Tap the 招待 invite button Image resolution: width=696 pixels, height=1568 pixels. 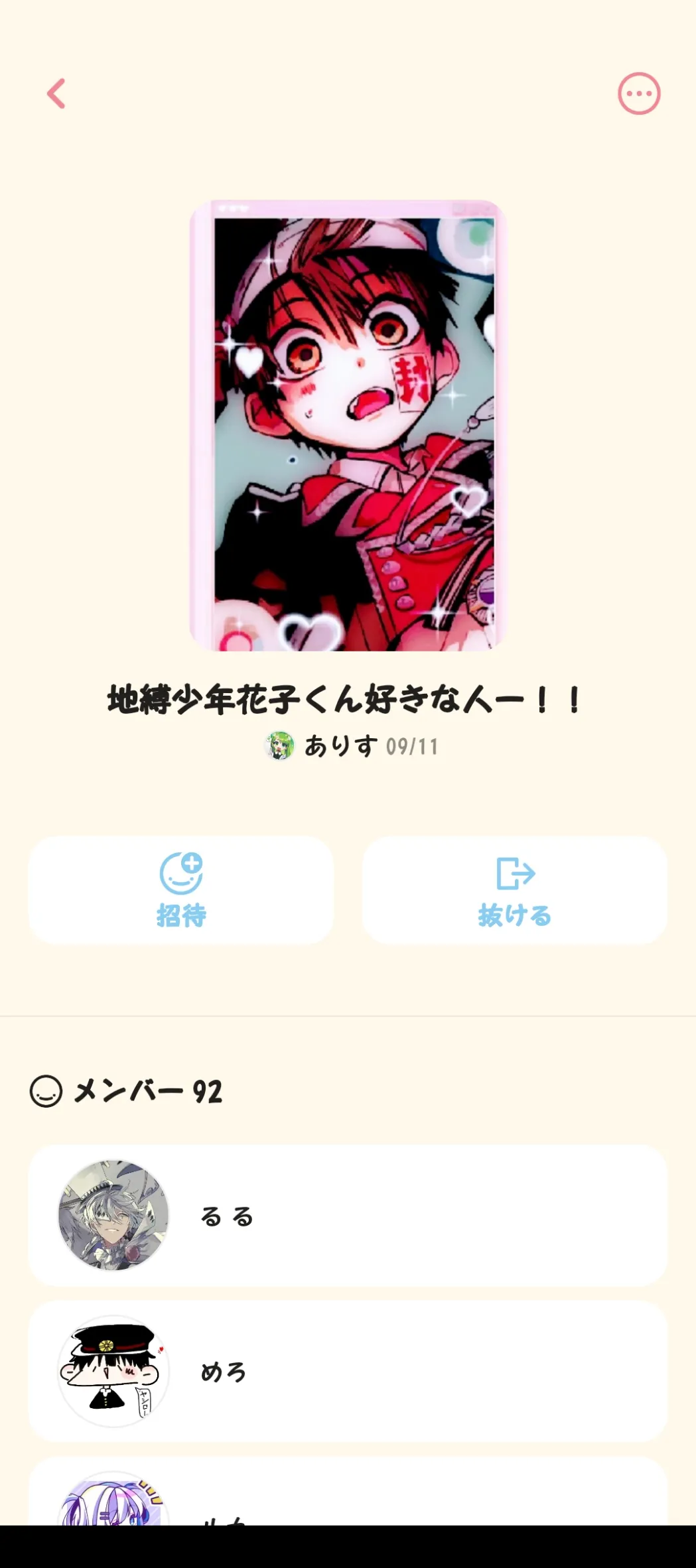180,889
